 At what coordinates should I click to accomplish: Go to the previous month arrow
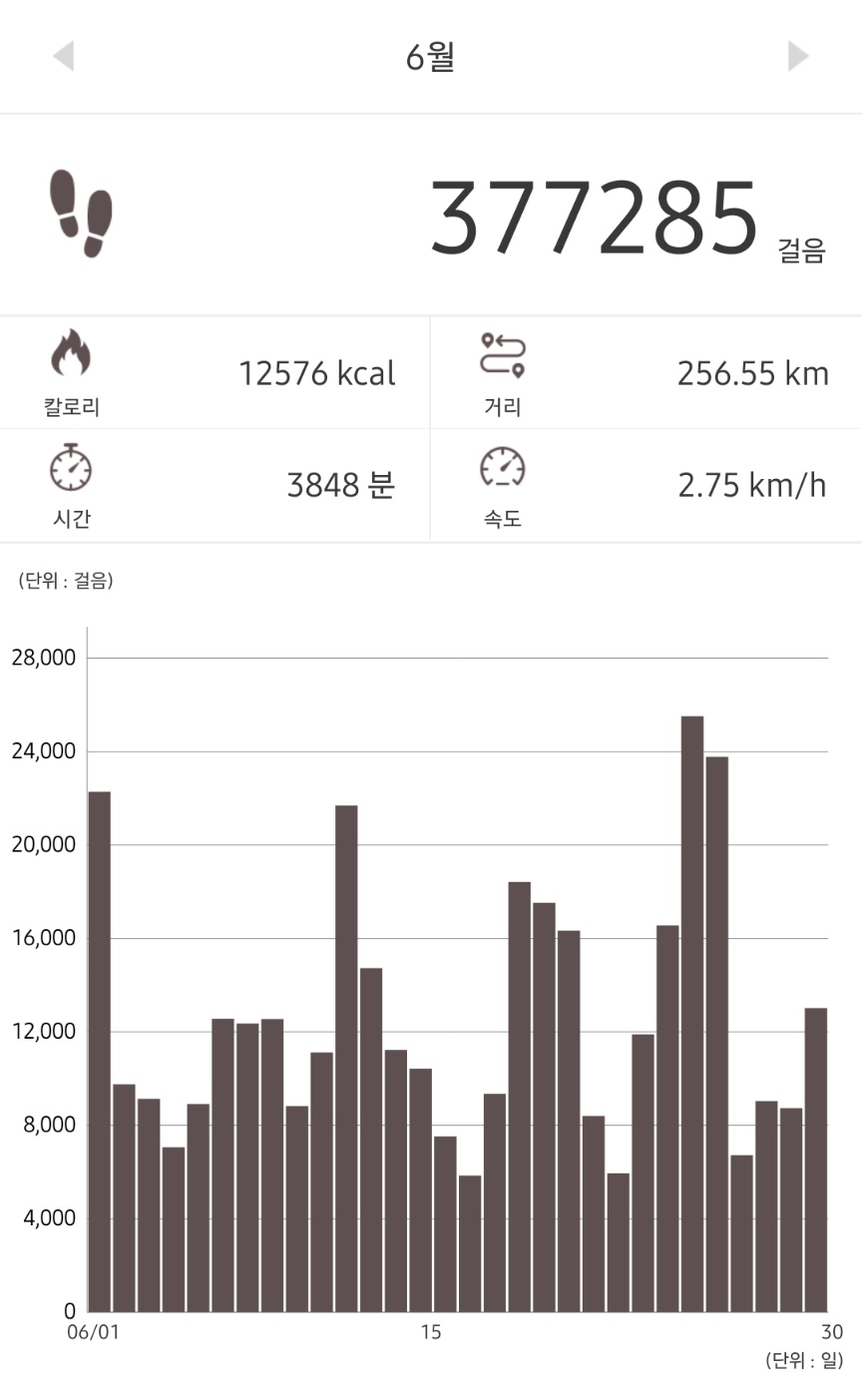tap(63, 56)
